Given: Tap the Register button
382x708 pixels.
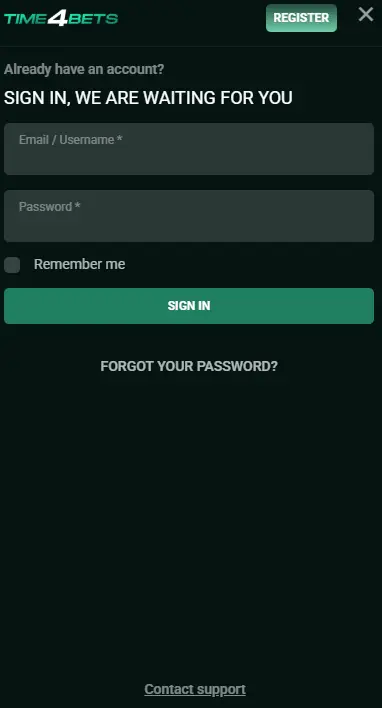Looking at the screenshot, I should pyautogui.click(x=301, y=18).
